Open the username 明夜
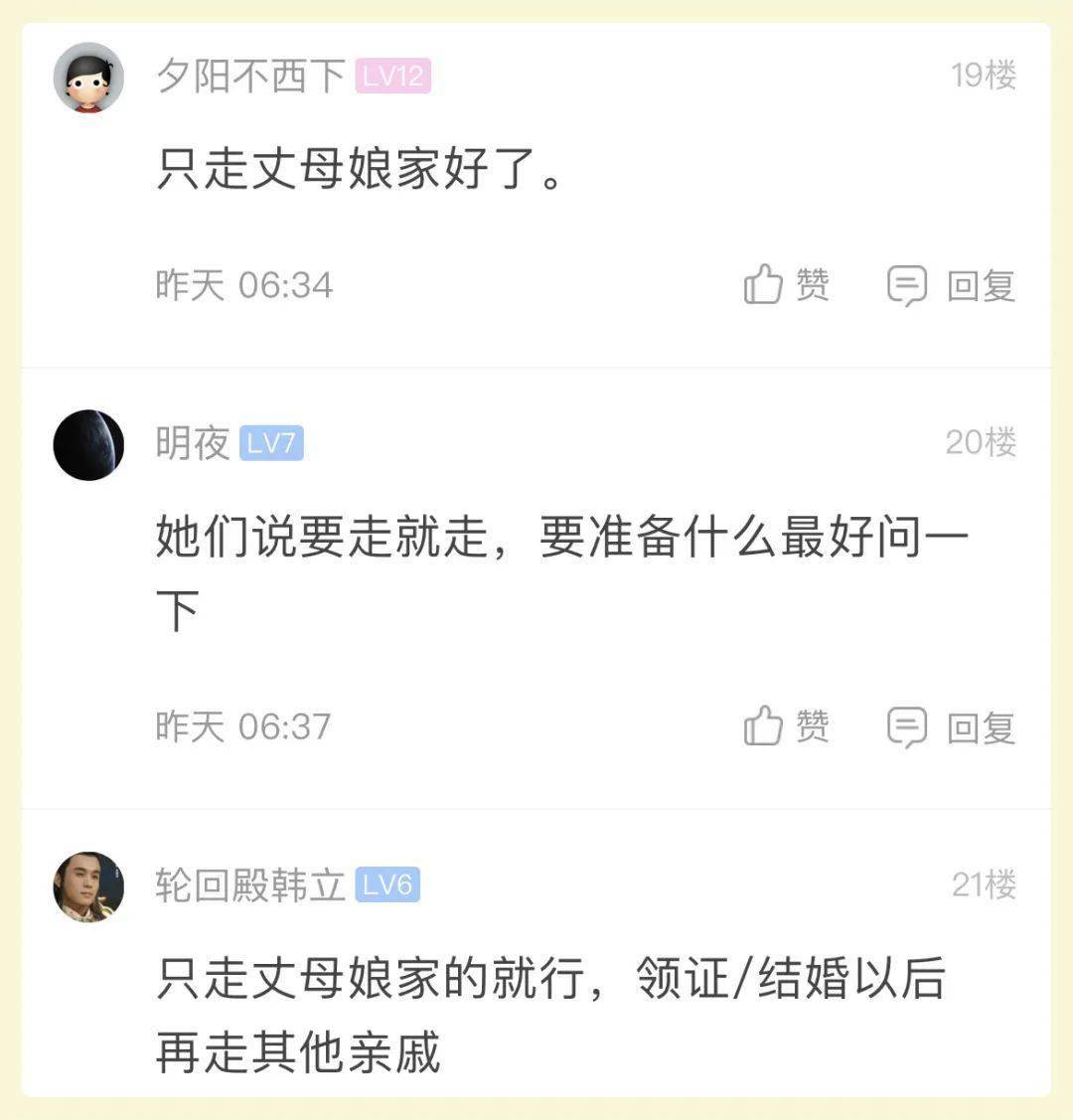Image resolution: width=1073 pixels, height=1120 pixels. coord(192,442)
